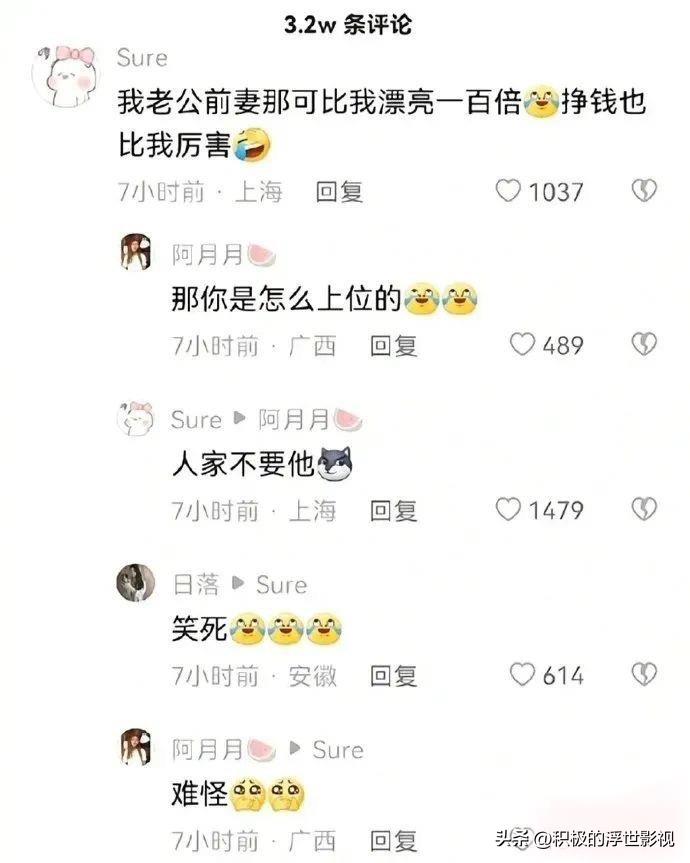The width and height of the screenshot is (690, 863).
Task: Reply to the comment 人家不要他
Action: tap(393, 510)
